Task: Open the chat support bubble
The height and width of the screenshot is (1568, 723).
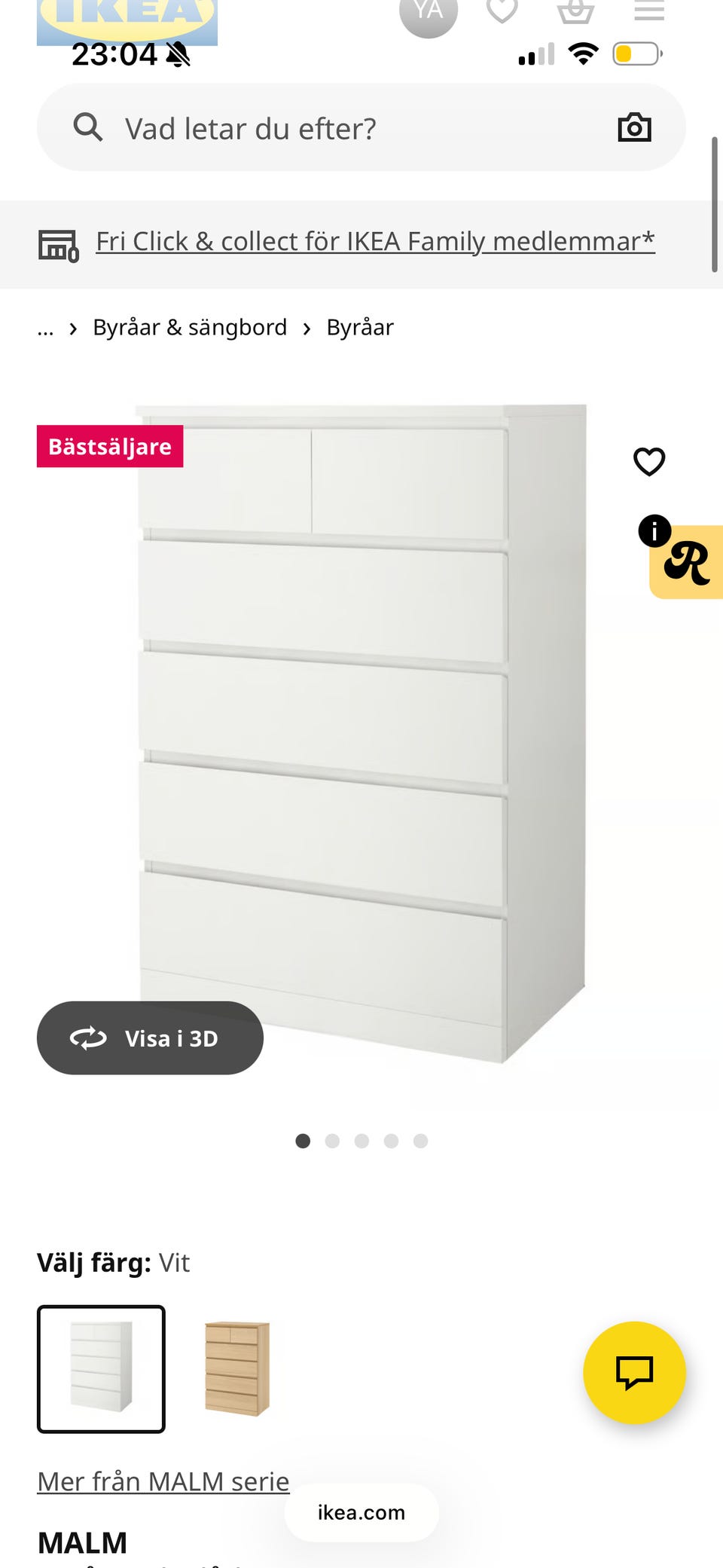Action: tap(634, 1372)
